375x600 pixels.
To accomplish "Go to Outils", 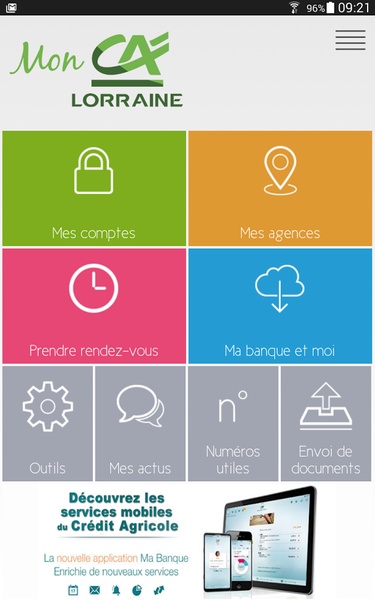I will [47, 423].
